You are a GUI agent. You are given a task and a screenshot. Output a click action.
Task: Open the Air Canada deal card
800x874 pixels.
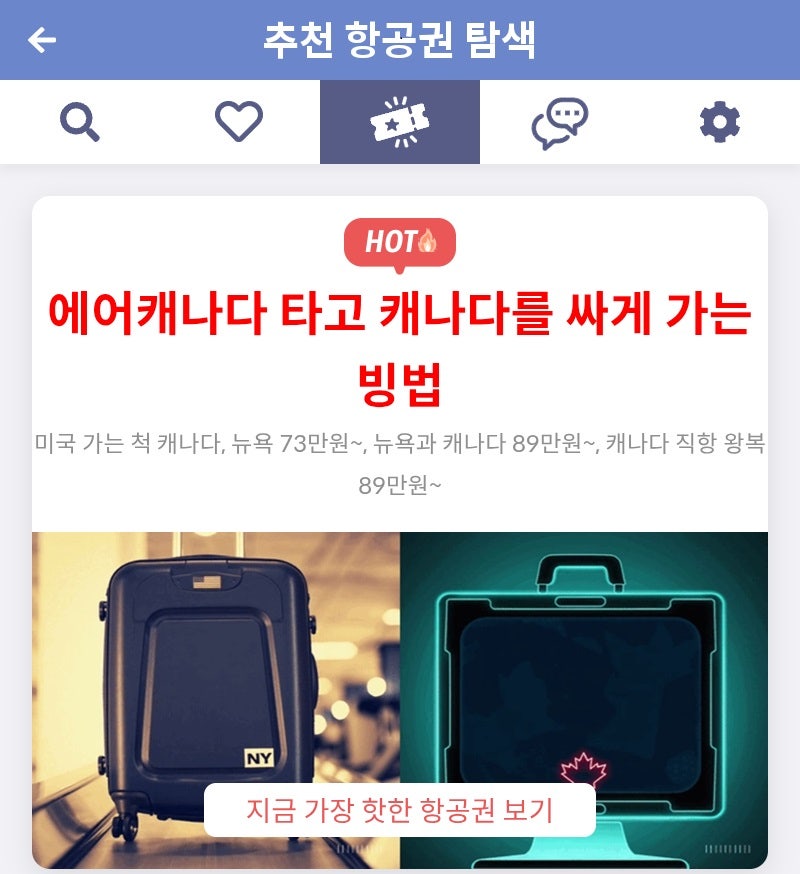point(399,340)
